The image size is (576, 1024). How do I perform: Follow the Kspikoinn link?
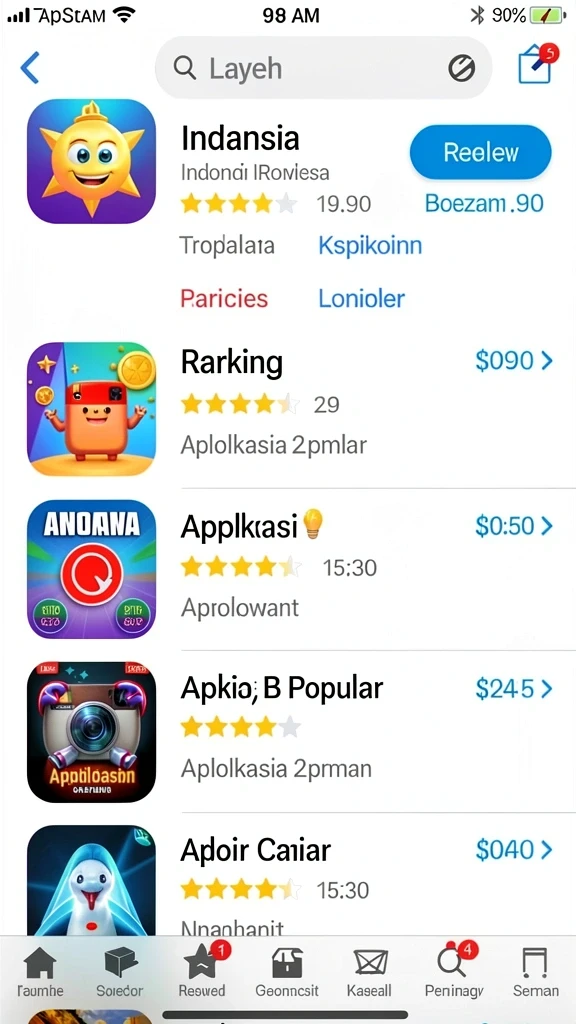pos(370,246)
